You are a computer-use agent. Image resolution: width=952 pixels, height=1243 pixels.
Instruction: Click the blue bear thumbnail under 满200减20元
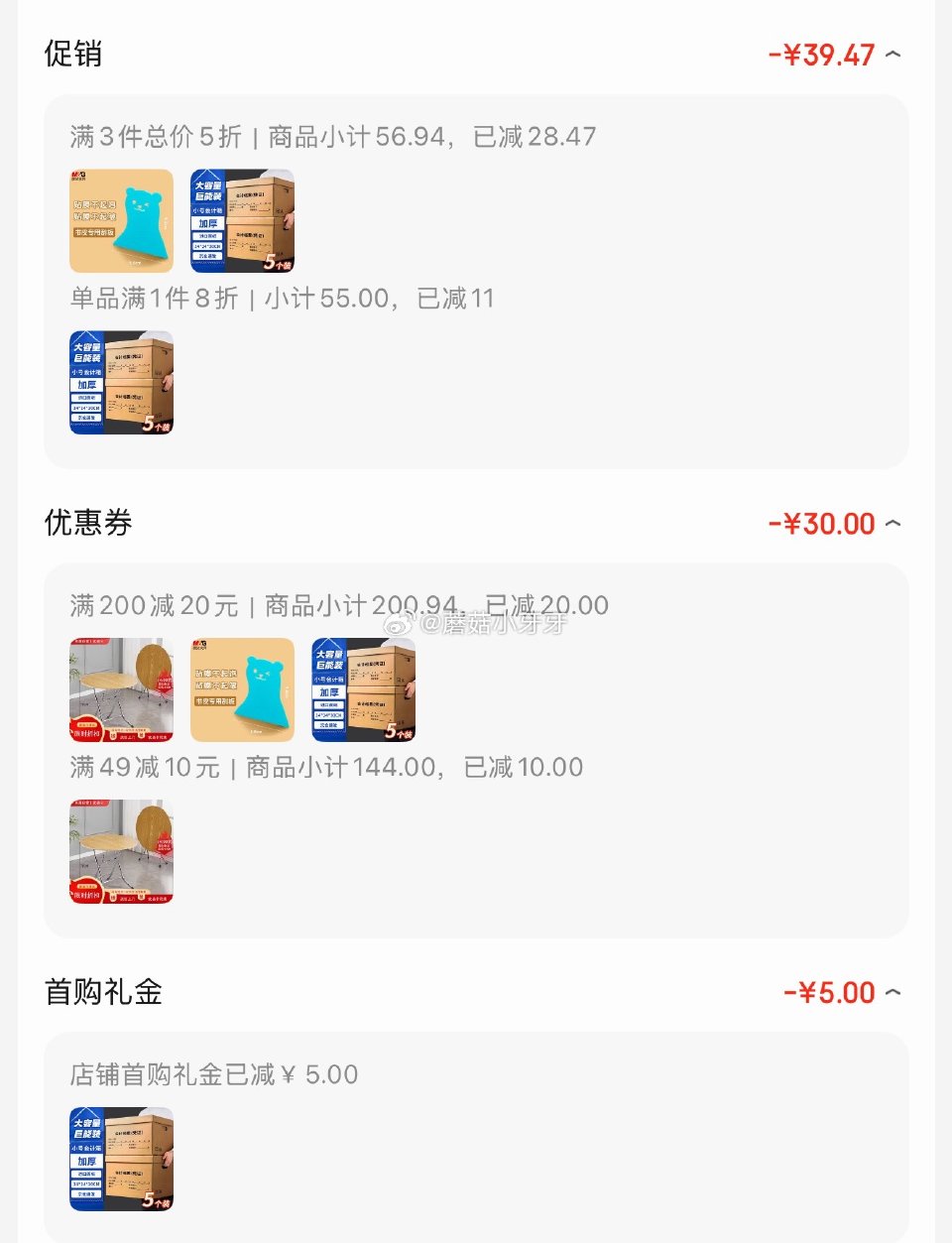point(242,689)
